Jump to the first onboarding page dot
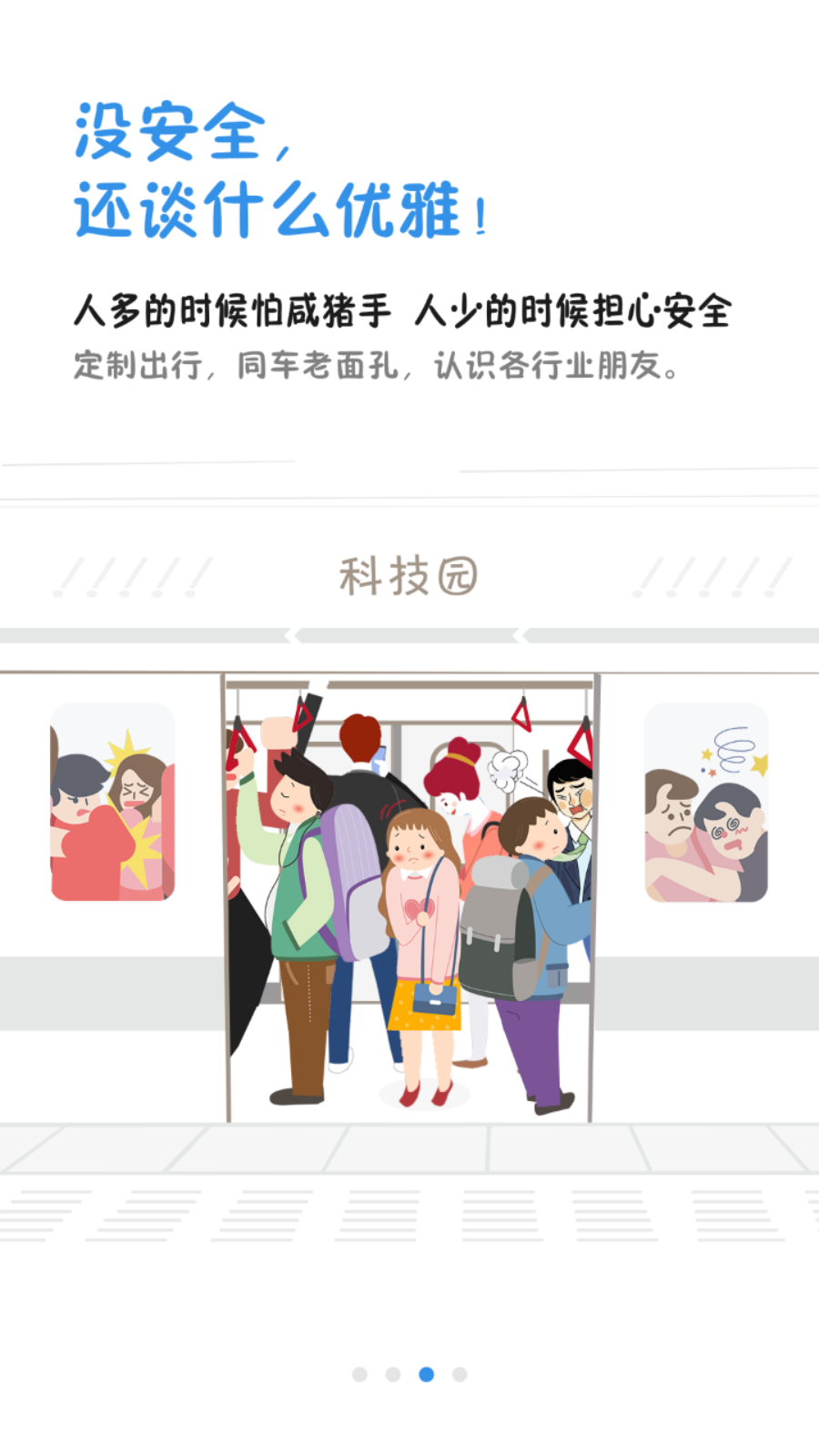Image resolution: width=819 pixels, height=1456 pixels. [x=359, y=1374]
